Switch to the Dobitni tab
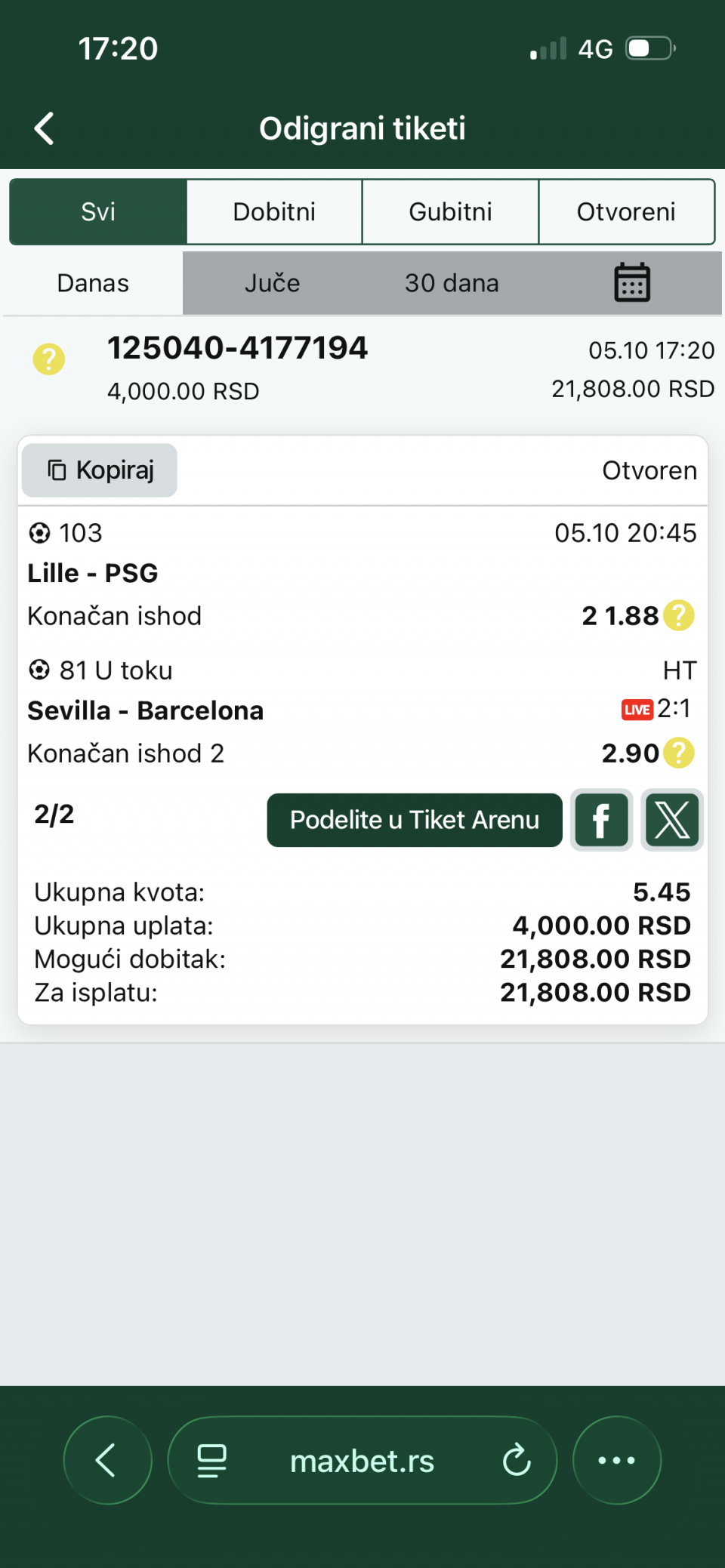 274,212
